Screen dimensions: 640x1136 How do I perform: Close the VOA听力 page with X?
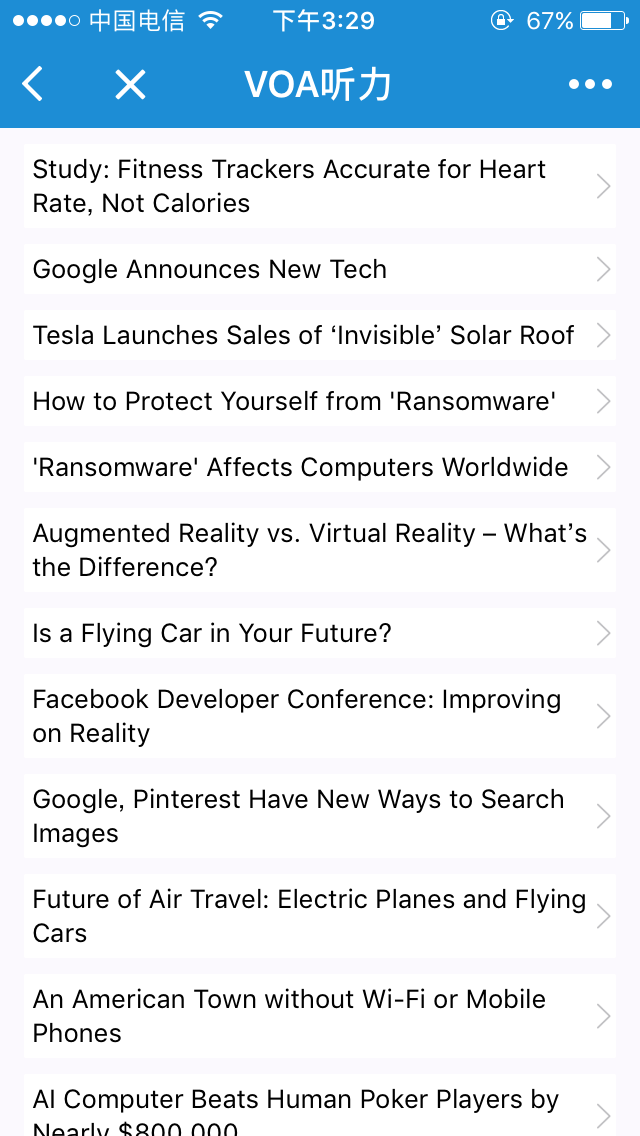130,84
